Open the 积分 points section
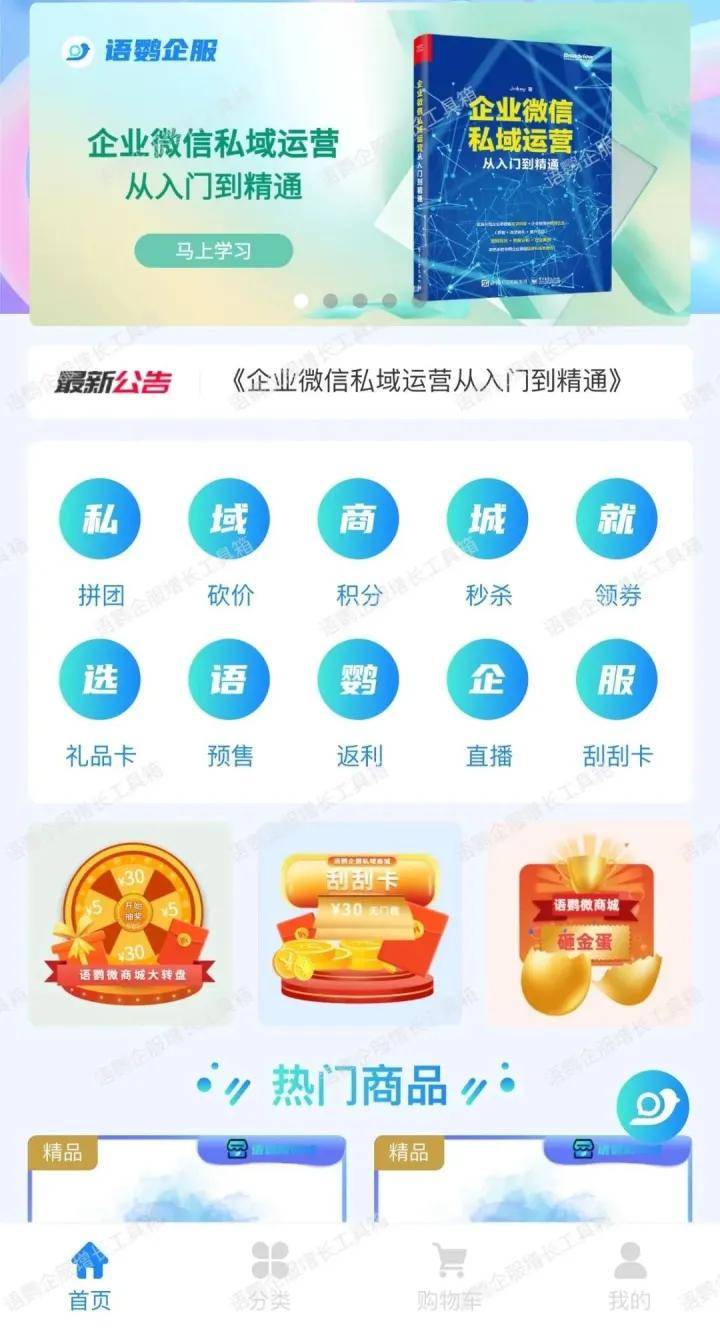720x1331 pixels. (358, 541)
